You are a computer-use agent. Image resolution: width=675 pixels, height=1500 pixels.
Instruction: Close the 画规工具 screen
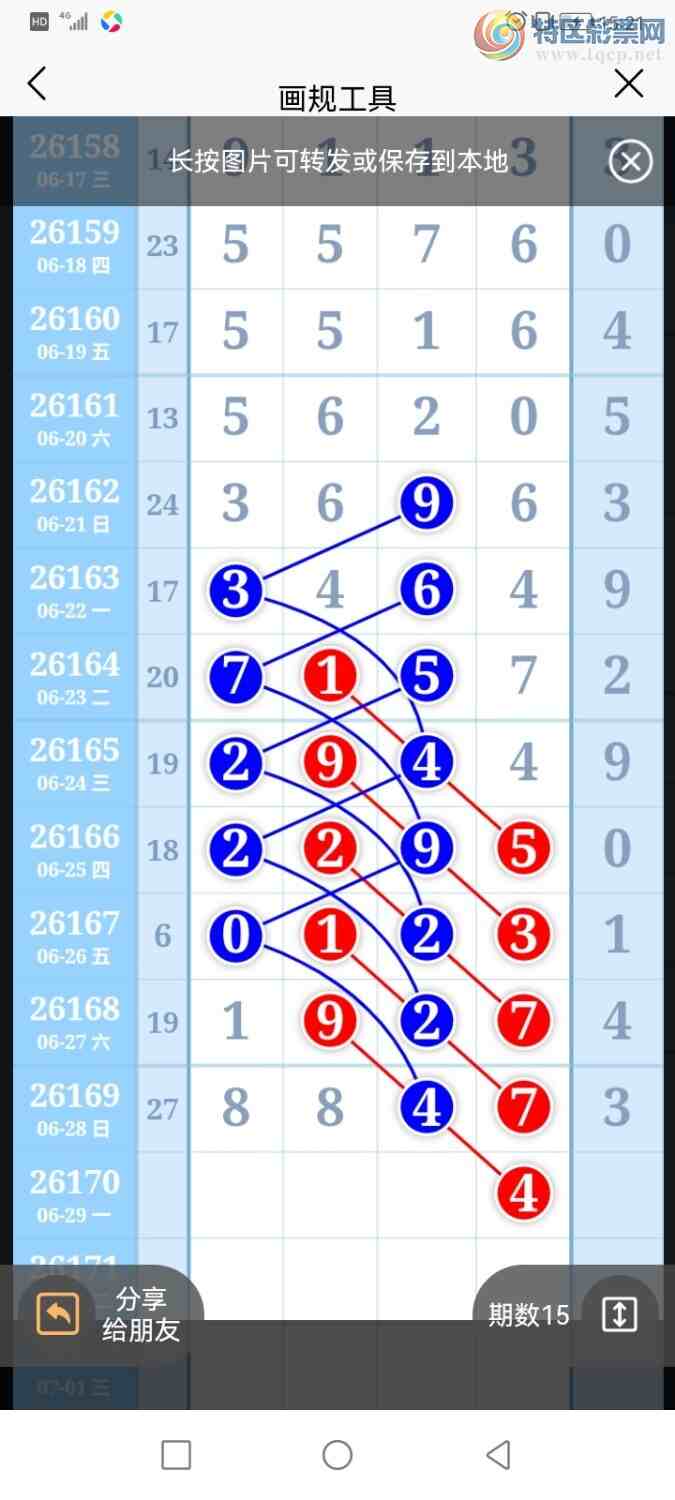pos(629,84)
